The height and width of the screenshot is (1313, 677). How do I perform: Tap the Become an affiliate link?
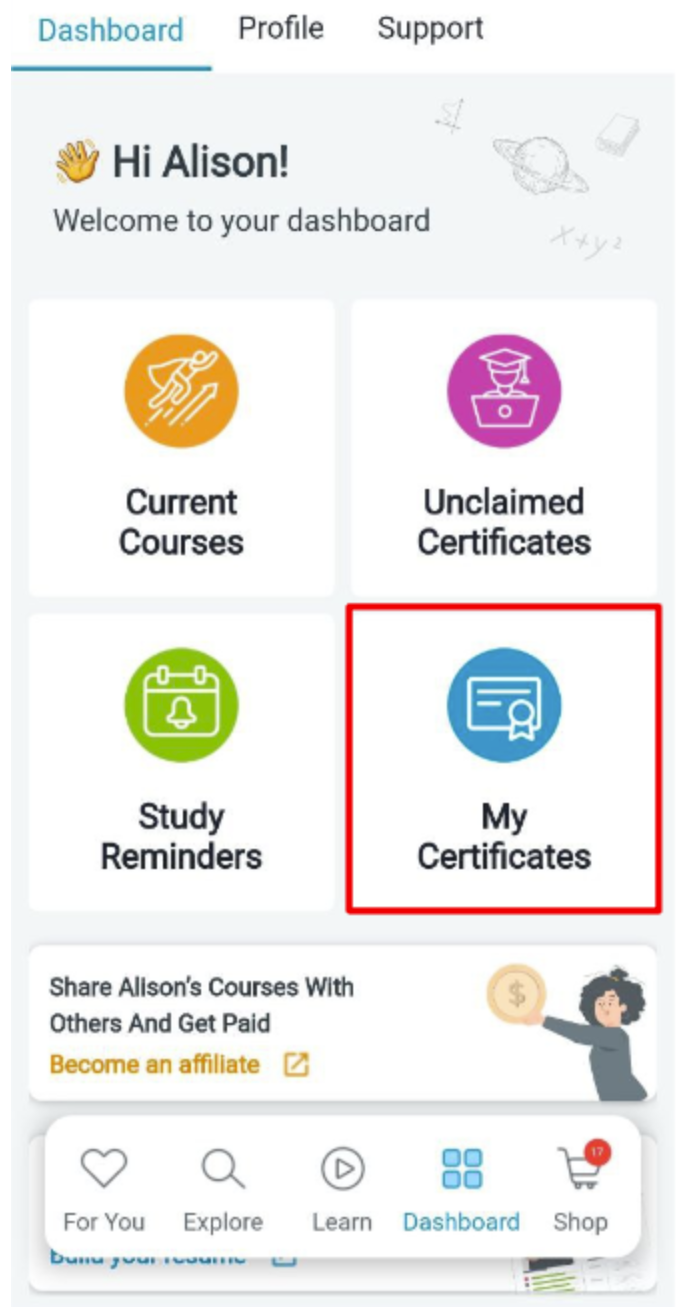[x=155, y=1064]
